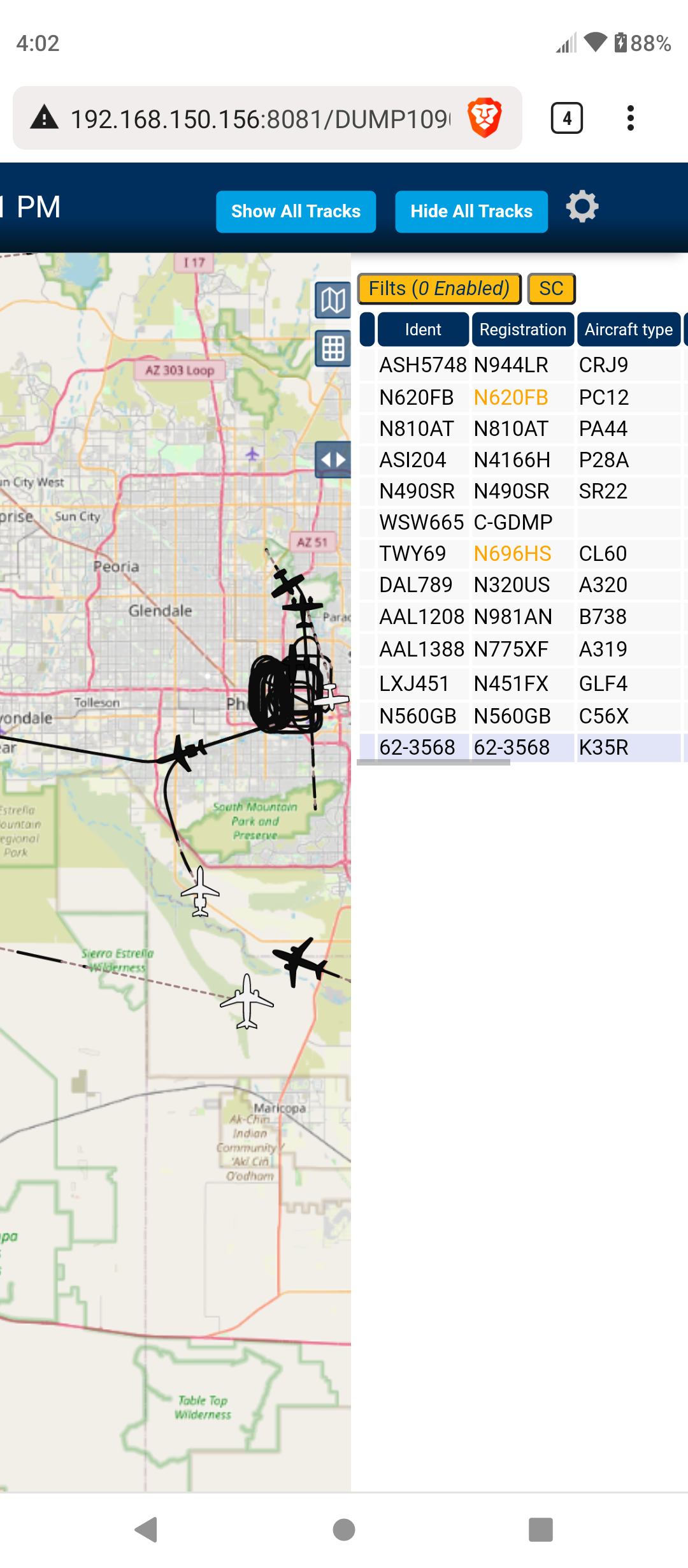Tap the SC button
This screenshot has height=1568, width=688.
pos(552,289)
